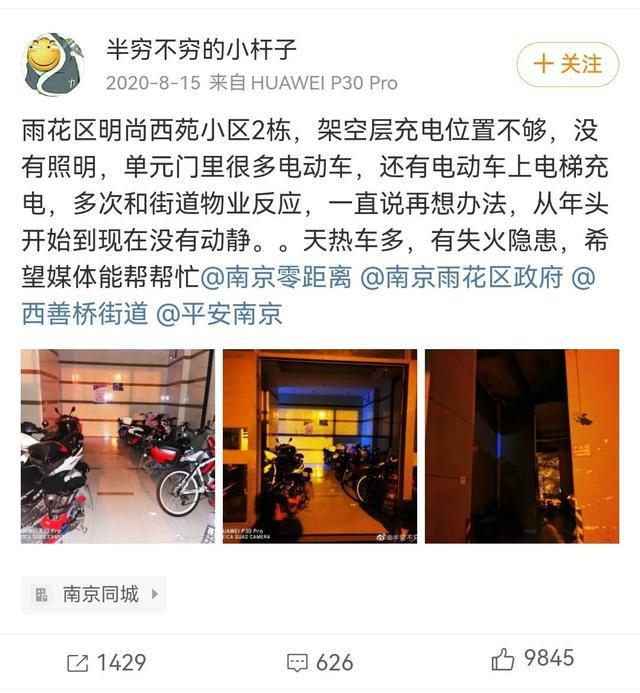Open the 南京同城 topic chip

(x=94, y=593)
